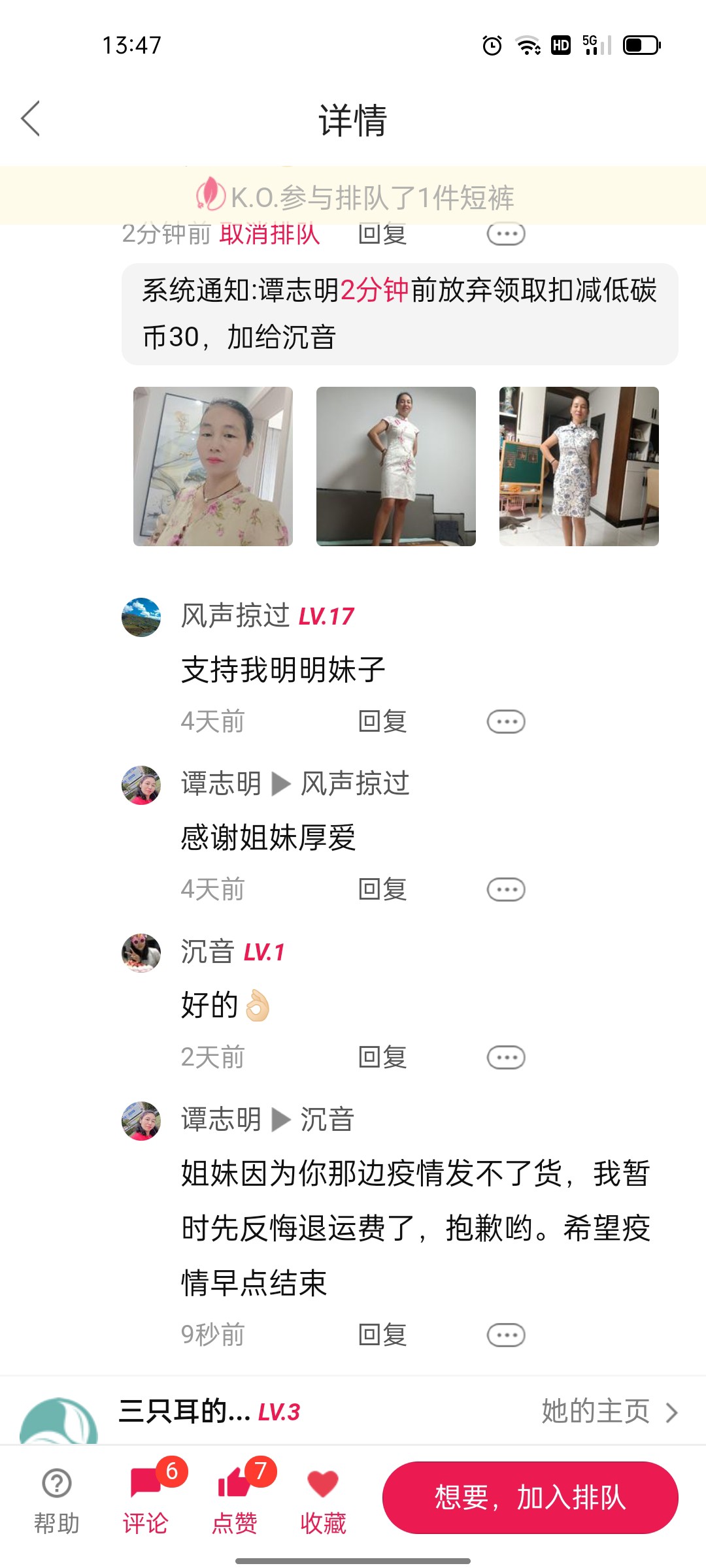Open more options on 沉音's 好的 comment
Viewport: 706px width, 1568px height.
pos(506,1058)
